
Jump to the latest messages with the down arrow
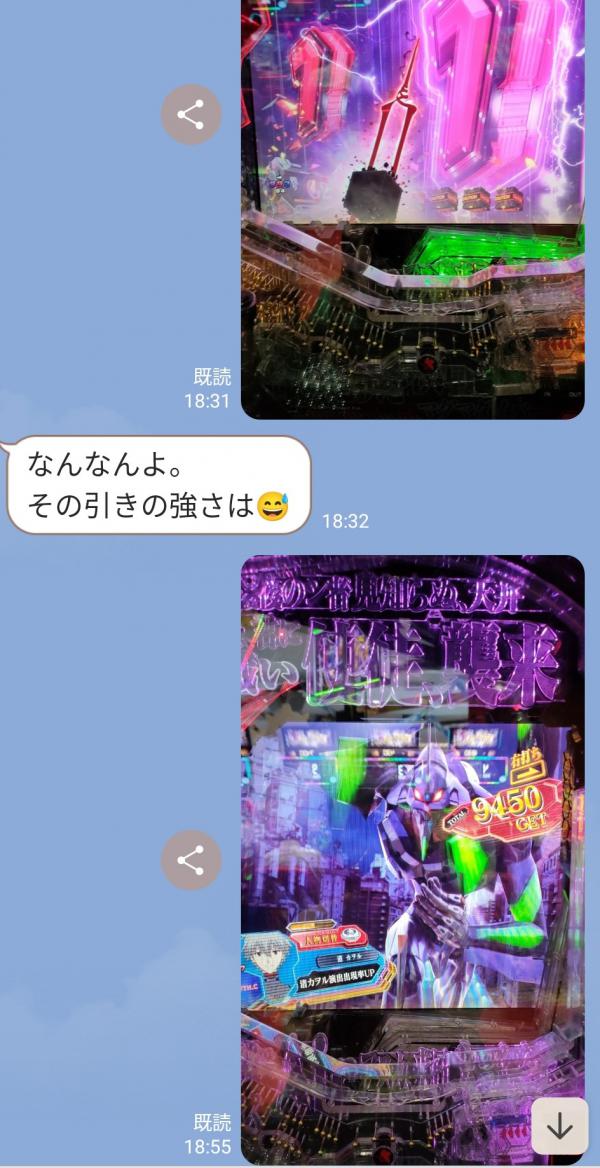[x=559, y=1126]
